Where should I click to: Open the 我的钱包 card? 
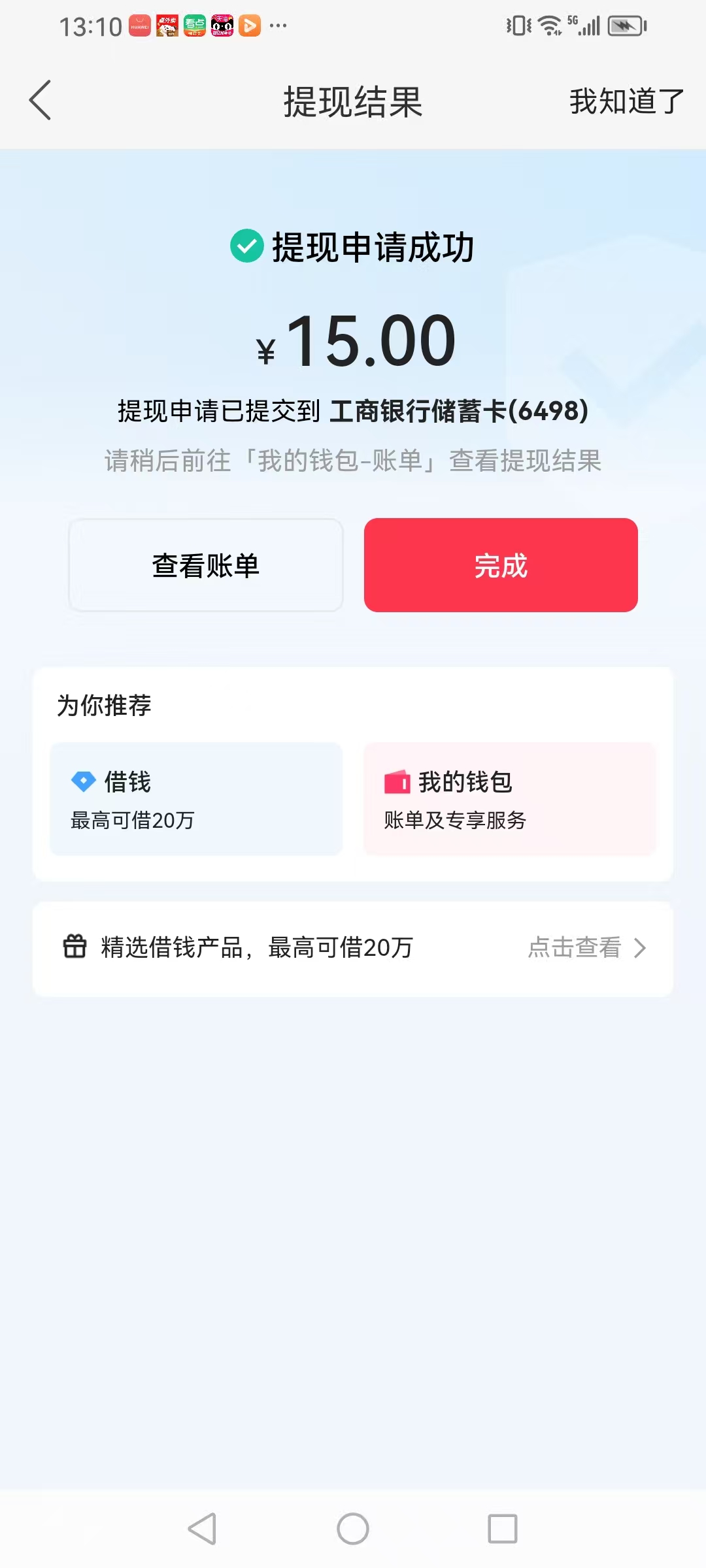coord(509,799)
